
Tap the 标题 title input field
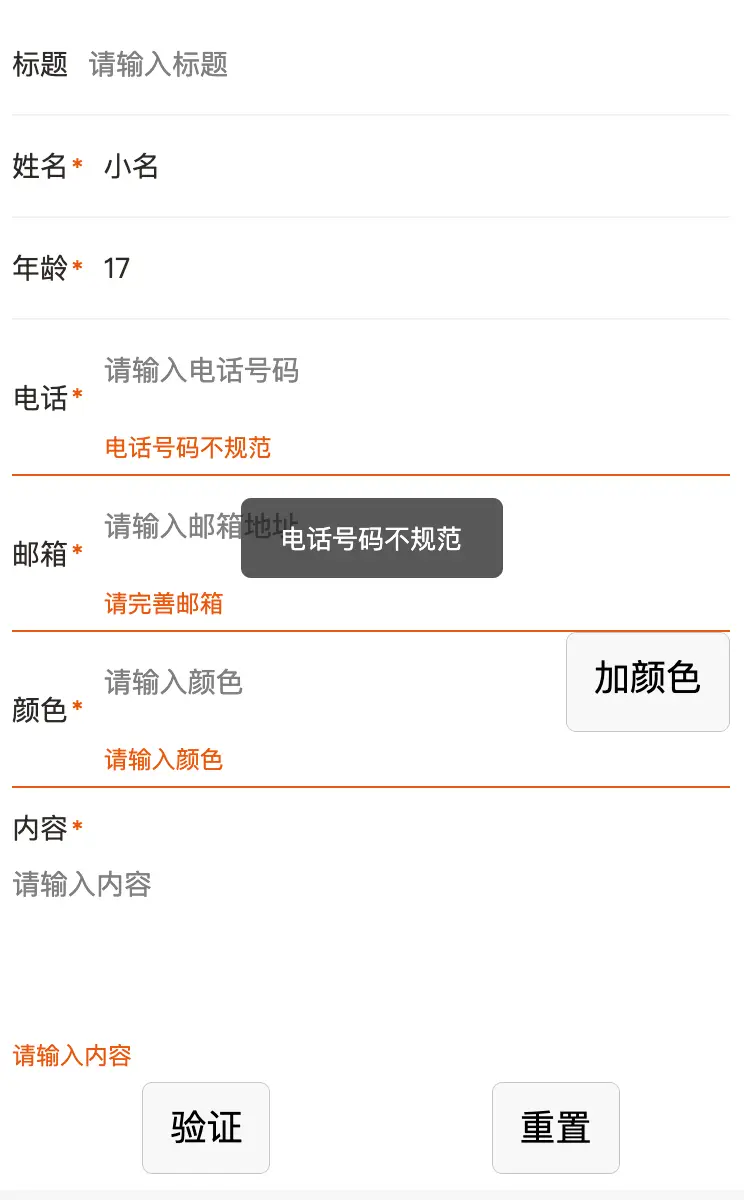(400, 65)
